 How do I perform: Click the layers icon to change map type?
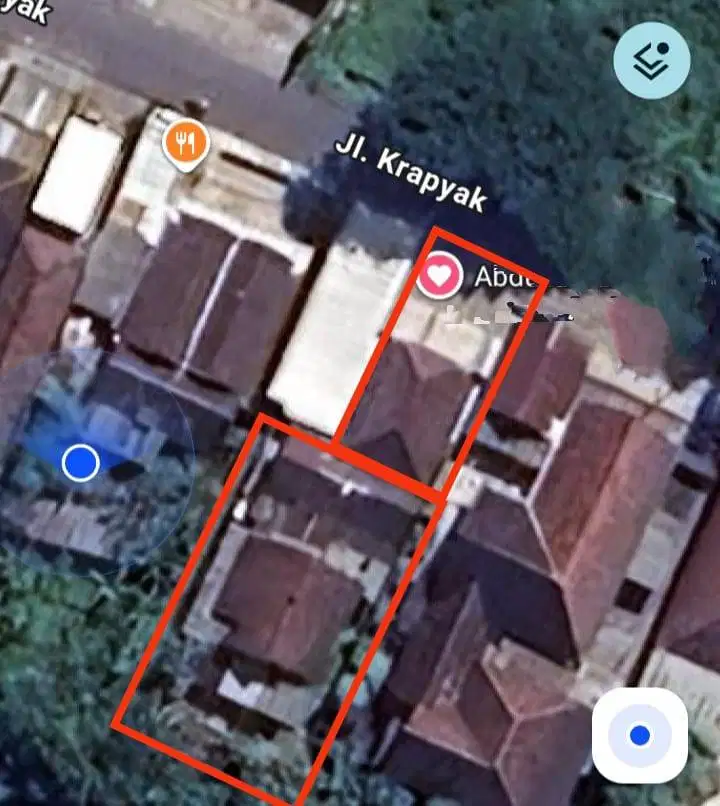651,58
